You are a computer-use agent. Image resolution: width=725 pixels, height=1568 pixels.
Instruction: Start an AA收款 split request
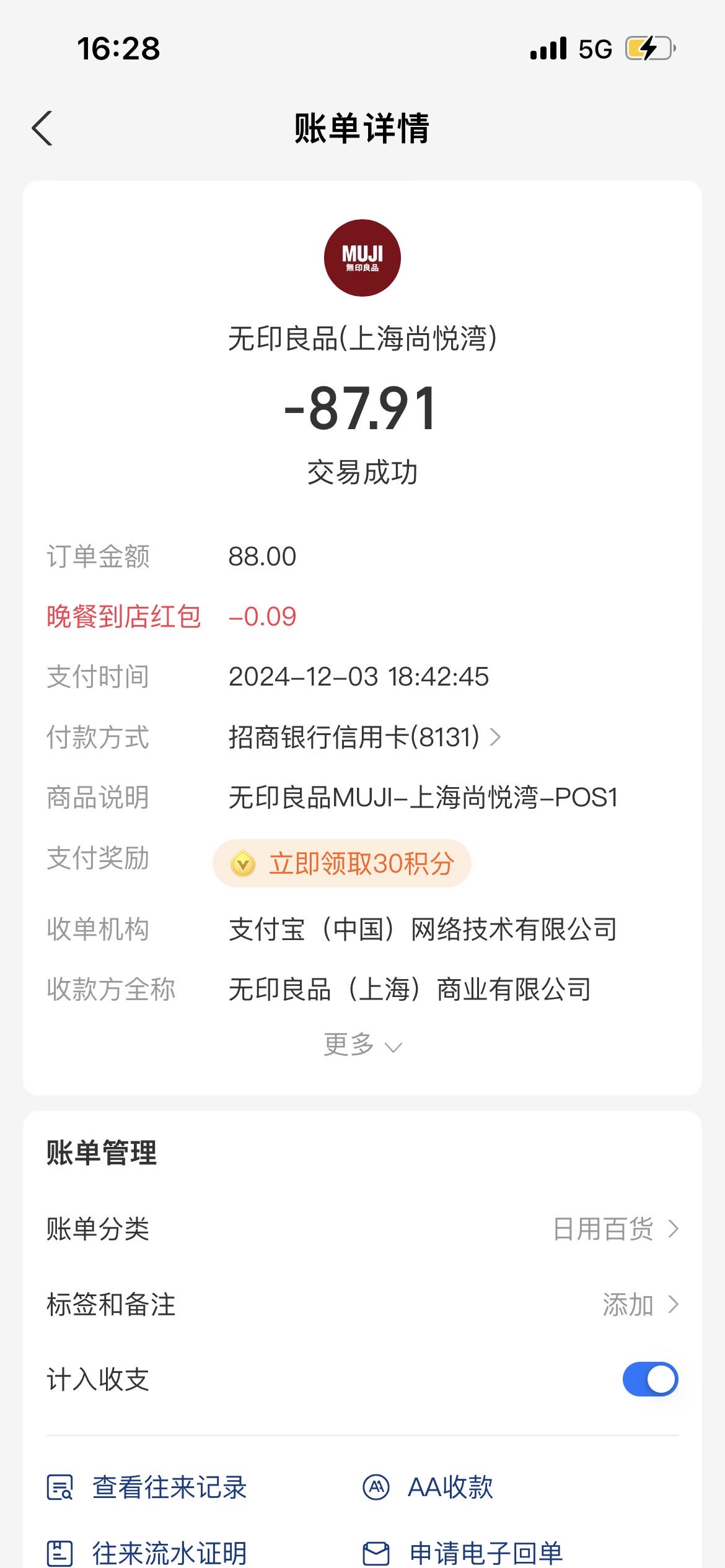pyautogui.click(x=428, y=1487)
